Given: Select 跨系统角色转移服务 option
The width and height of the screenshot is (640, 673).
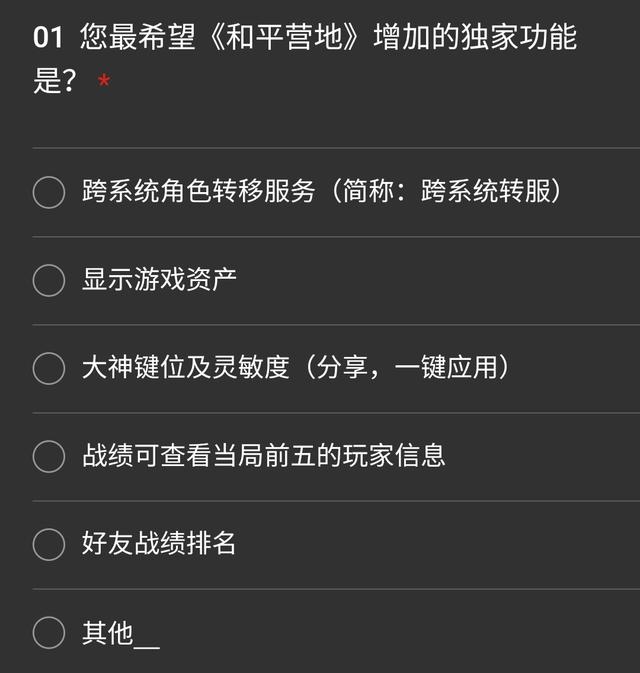Looking at the screenshot, I should click(49, 192).
